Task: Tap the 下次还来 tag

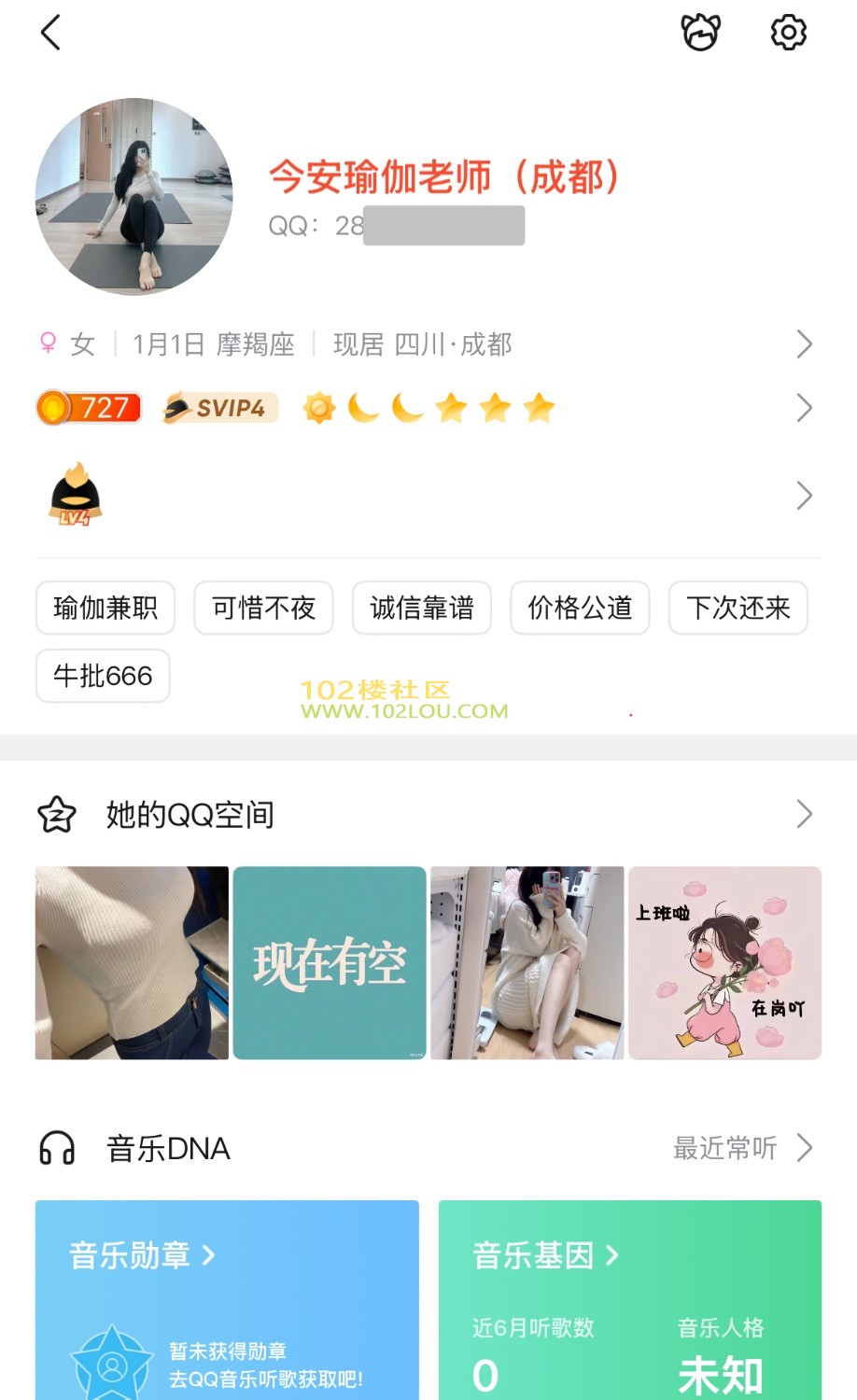Action: [738, 609]
